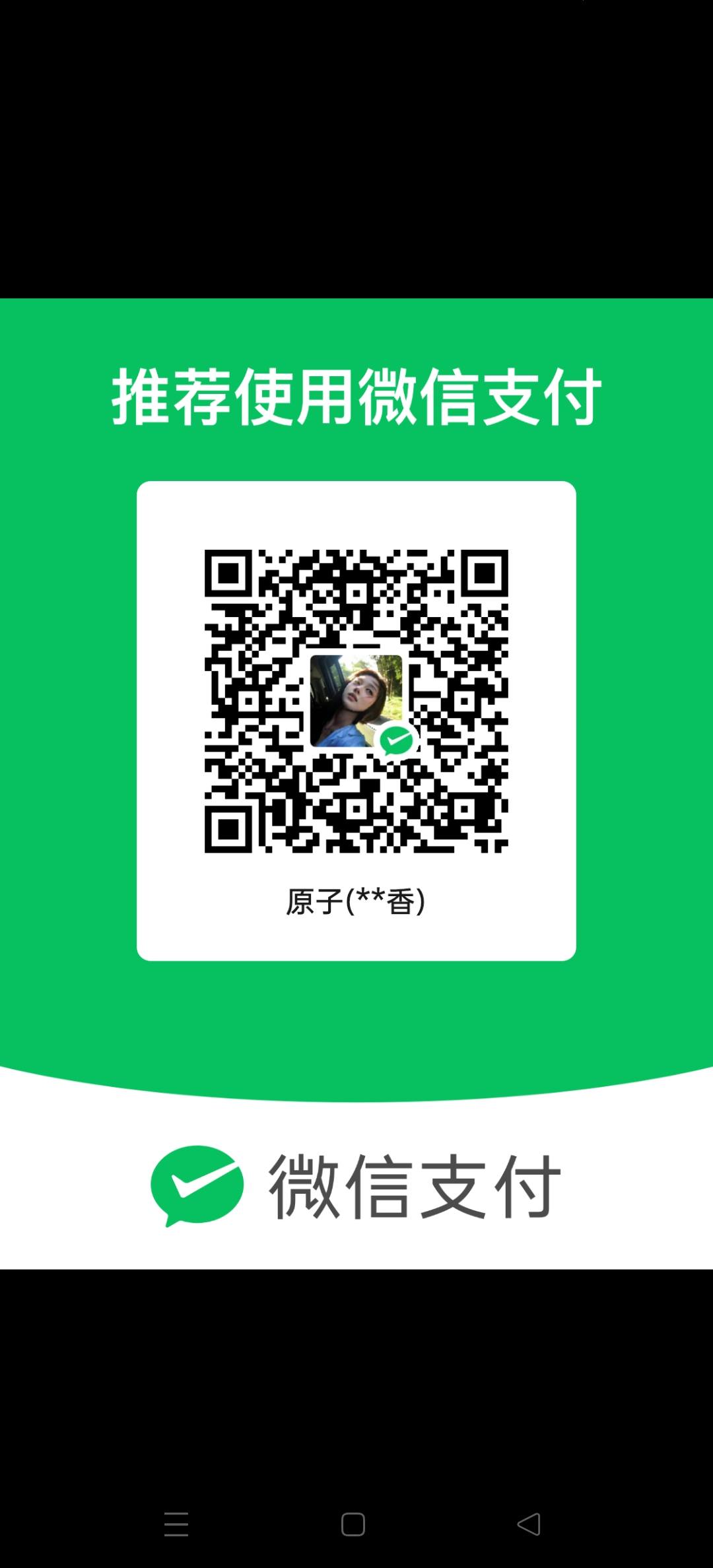The image size is (713, 1568).
Task: Go to the home screen
Action: (353, 1524)
